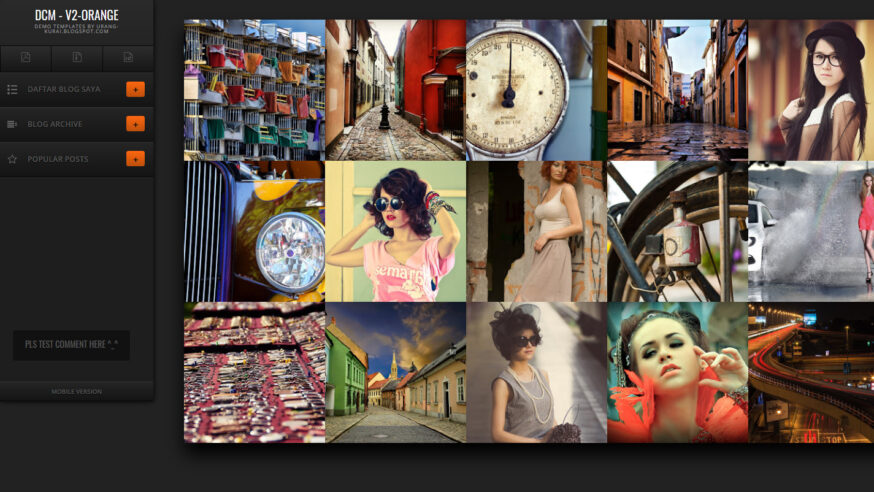
Task: Expand the Popular Posts section
Action: coord(135,158)
